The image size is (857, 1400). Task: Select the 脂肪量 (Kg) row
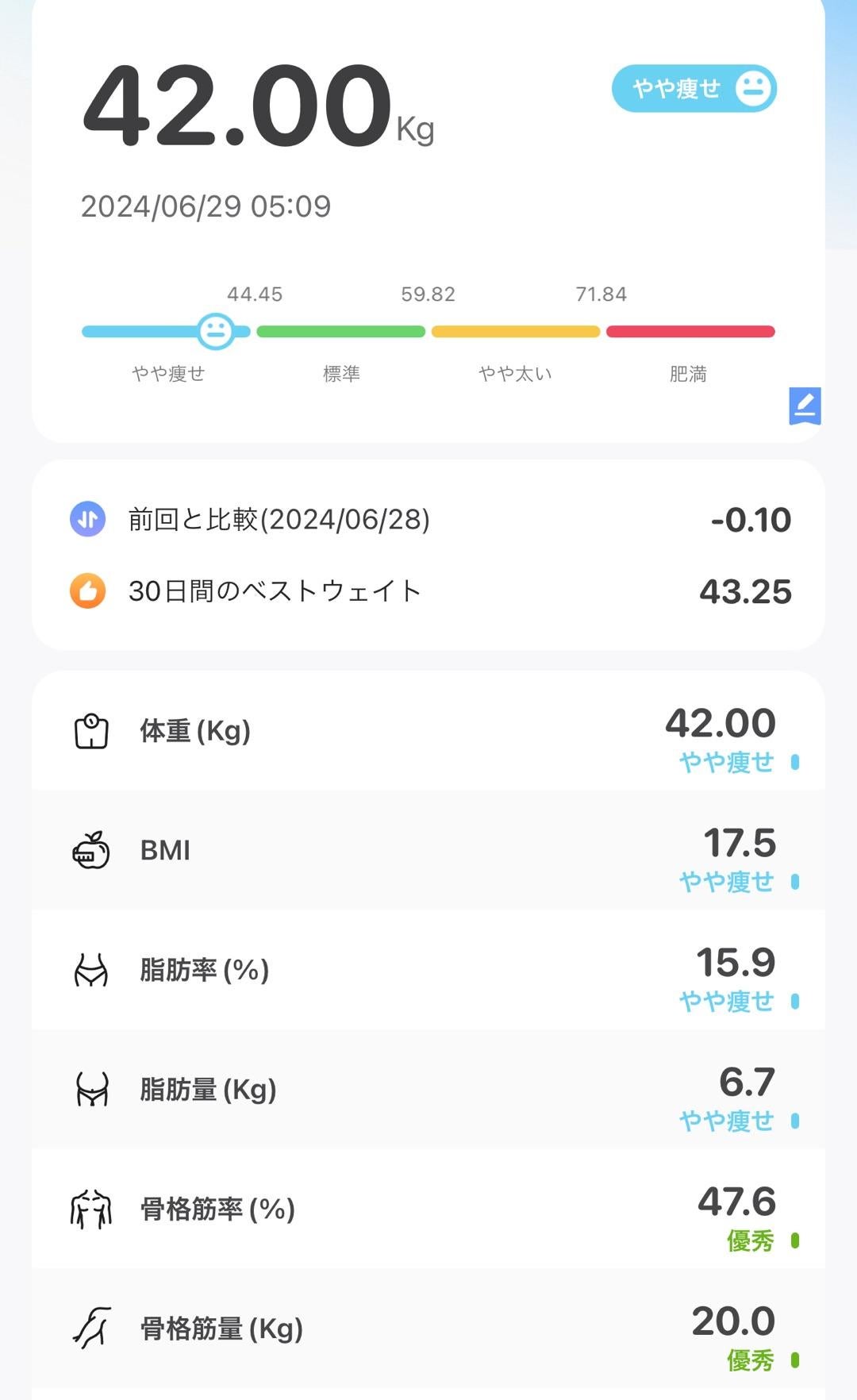click(428, 1090)
